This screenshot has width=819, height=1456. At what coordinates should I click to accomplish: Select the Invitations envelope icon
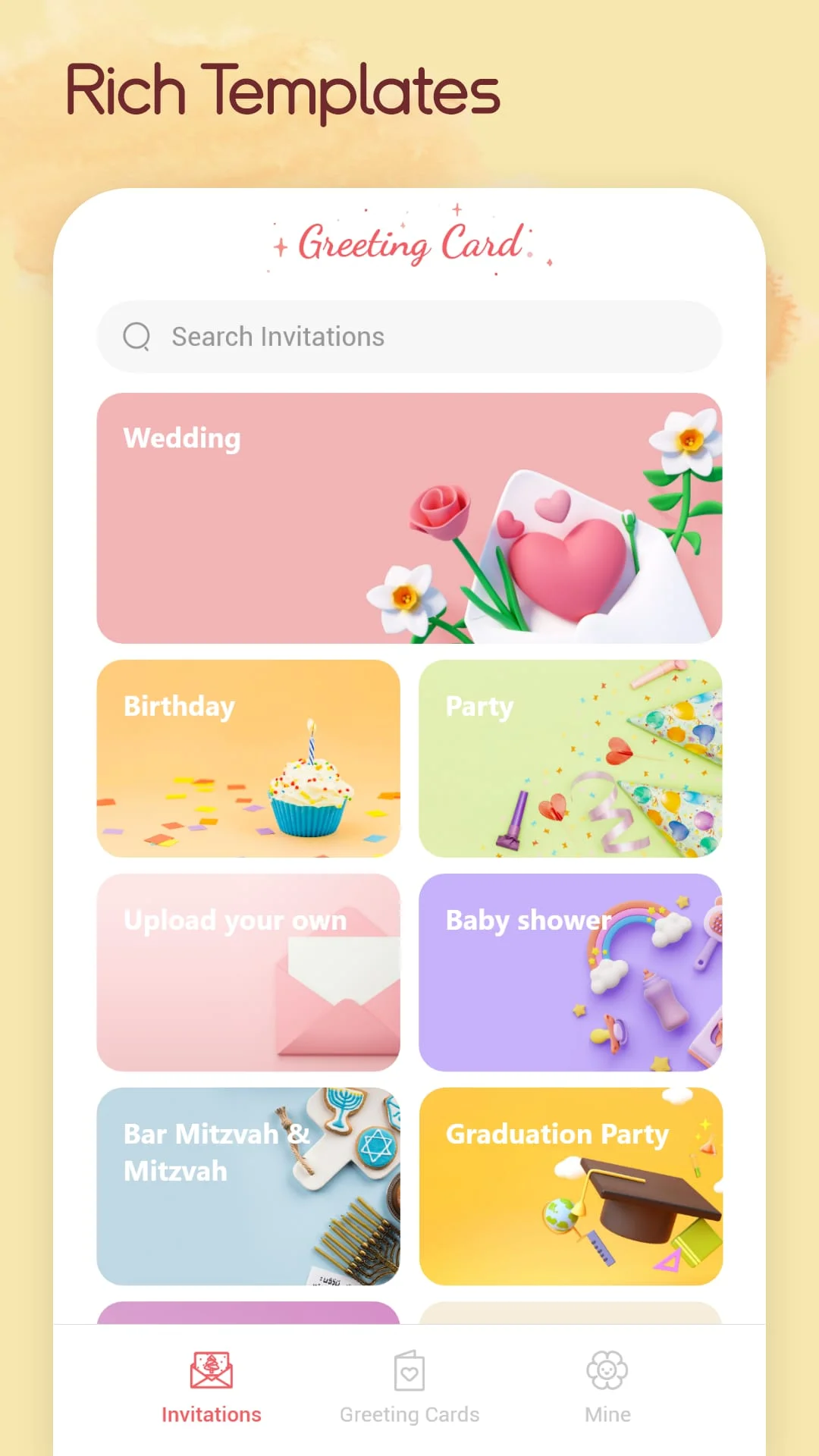point(211,1370)
